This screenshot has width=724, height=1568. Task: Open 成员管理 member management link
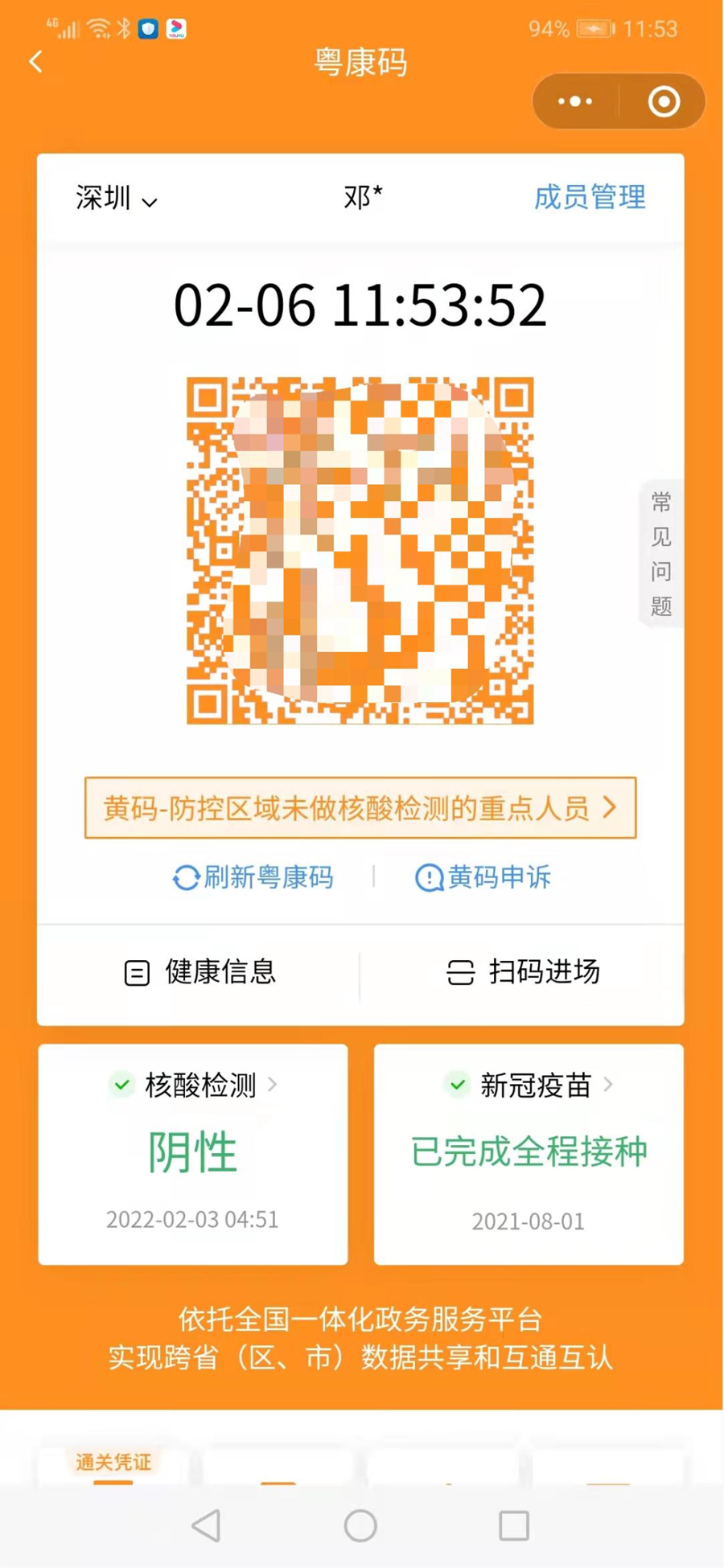pyautogui.click(x=588, y=199)
